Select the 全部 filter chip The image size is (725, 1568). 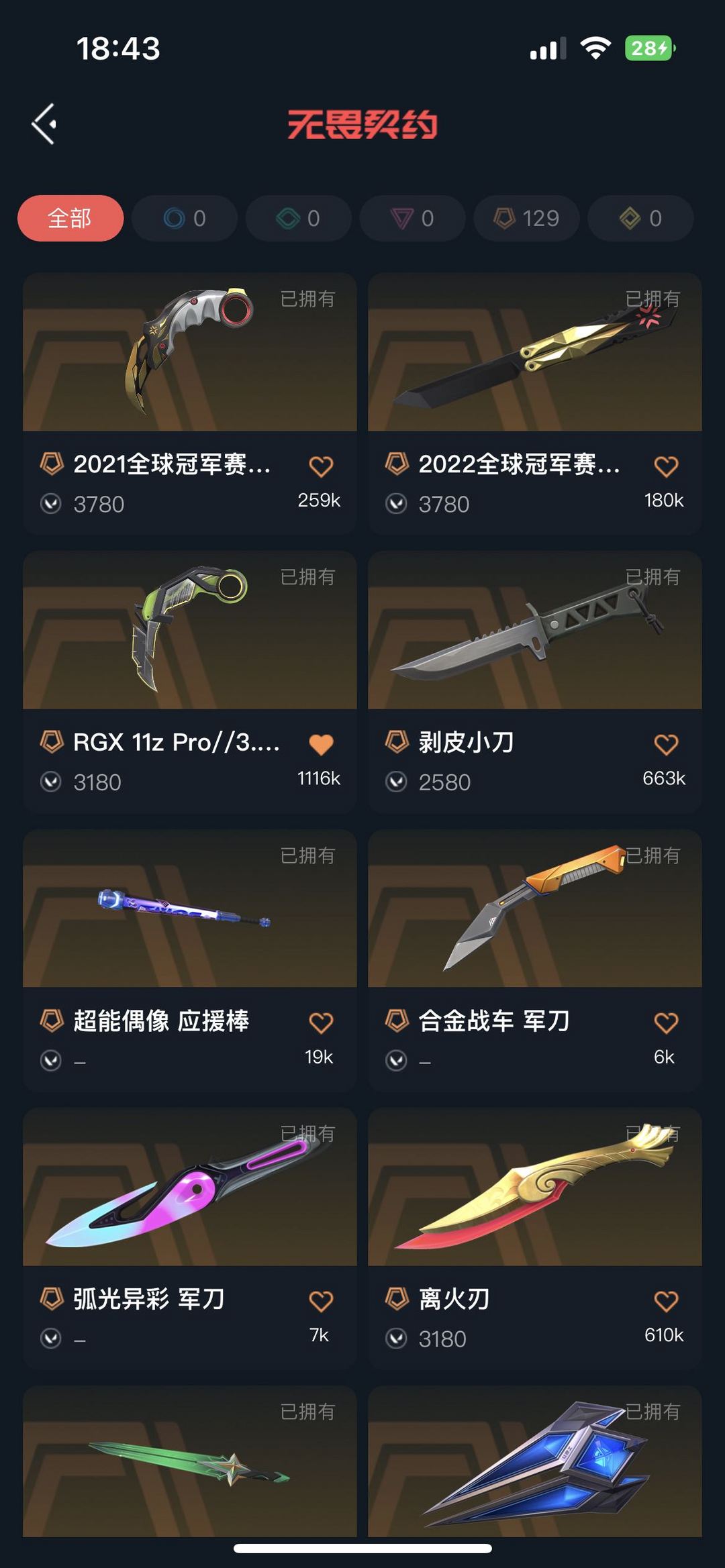click(70, 218)
